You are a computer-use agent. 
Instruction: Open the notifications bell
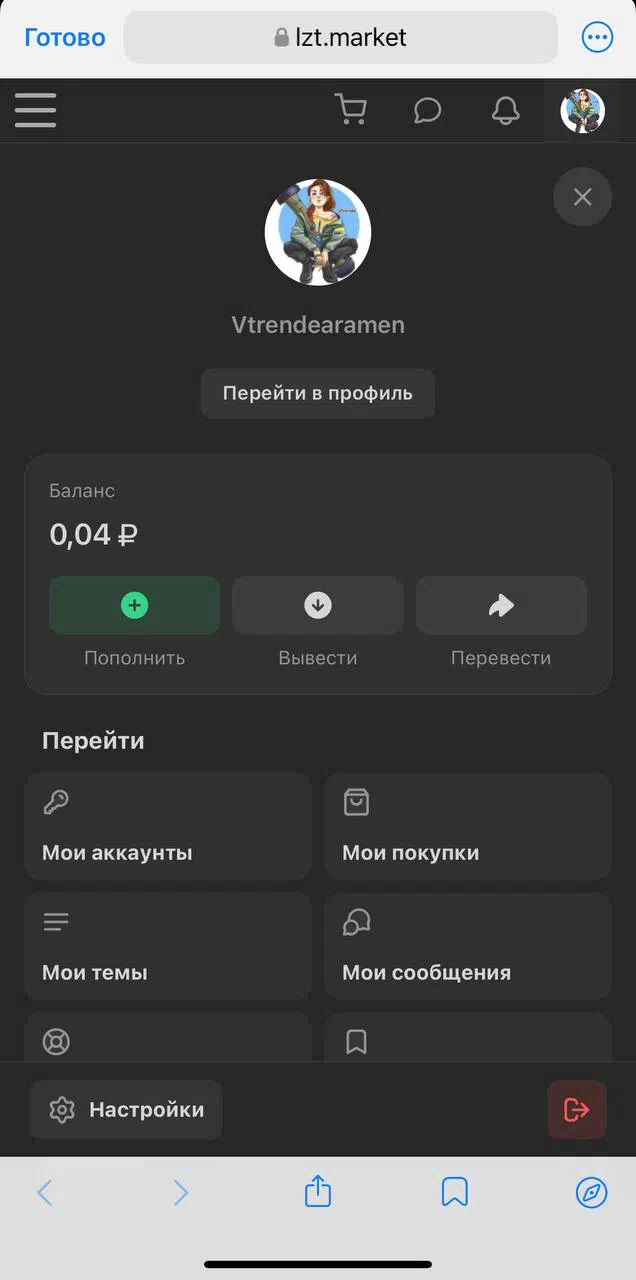click(x=506, y=110)
